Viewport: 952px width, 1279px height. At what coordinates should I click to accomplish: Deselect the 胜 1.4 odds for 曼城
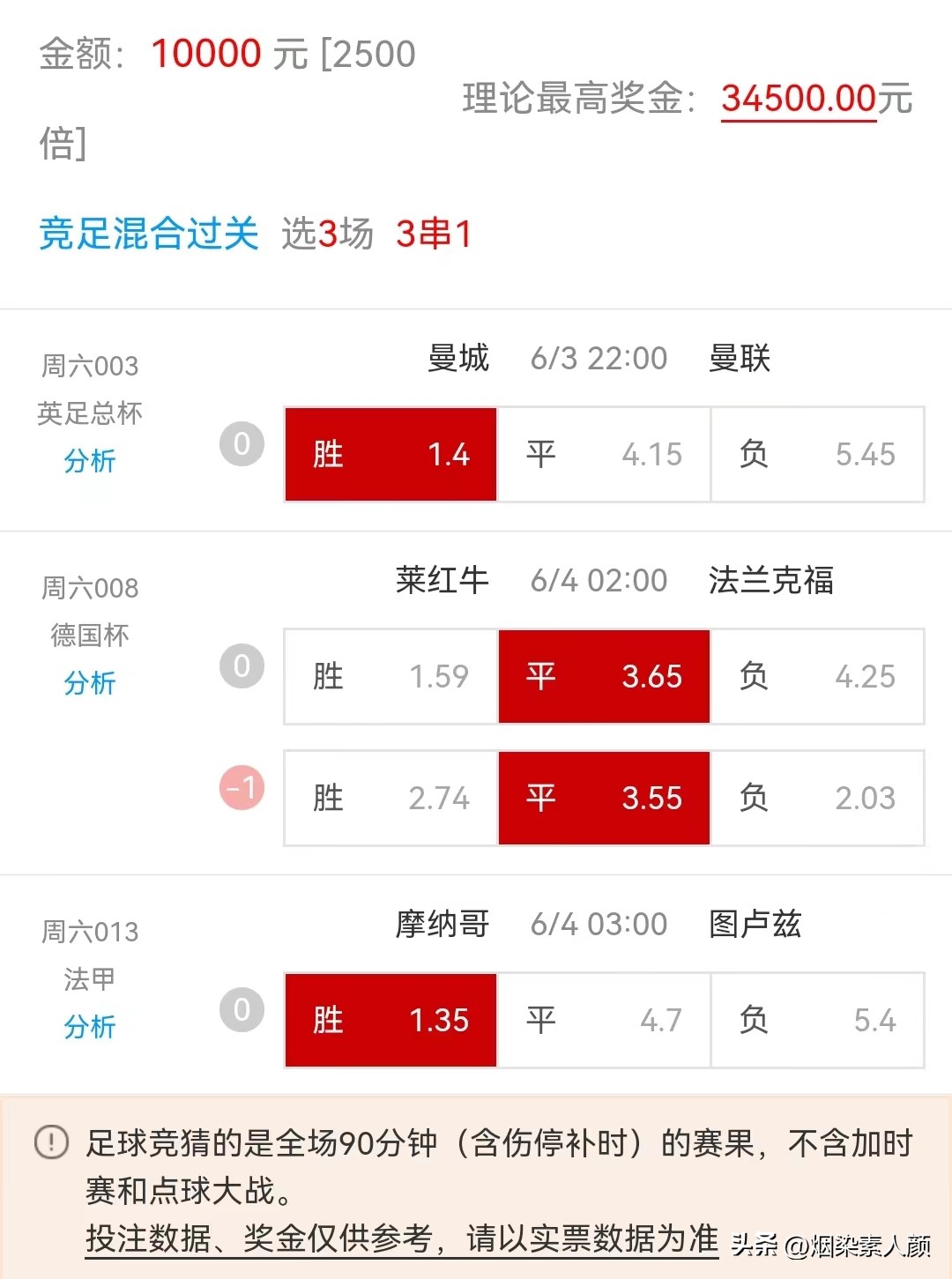click(390, 454)
